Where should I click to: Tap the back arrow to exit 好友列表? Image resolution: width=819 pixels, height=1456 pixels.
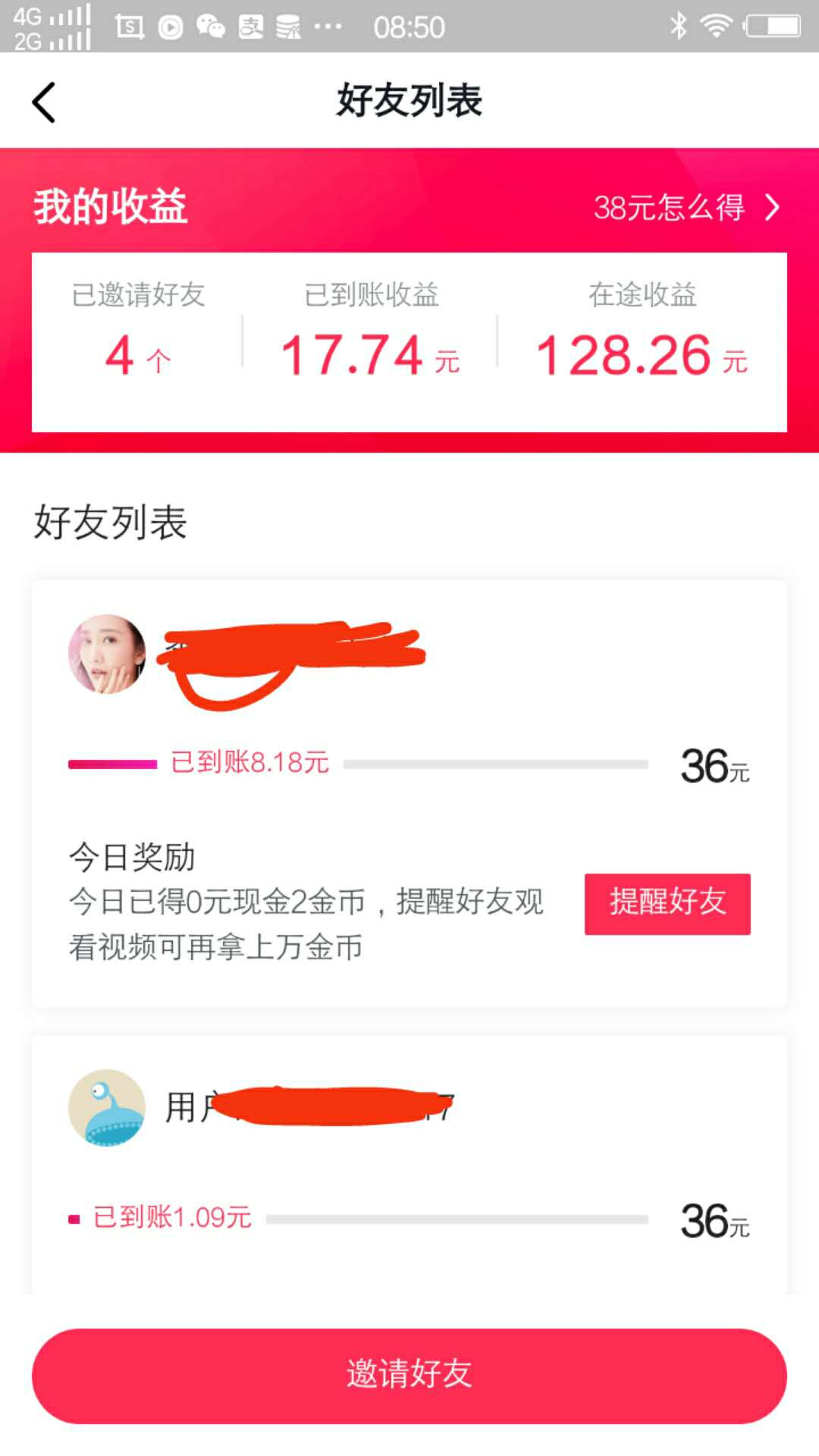point(43,101)
